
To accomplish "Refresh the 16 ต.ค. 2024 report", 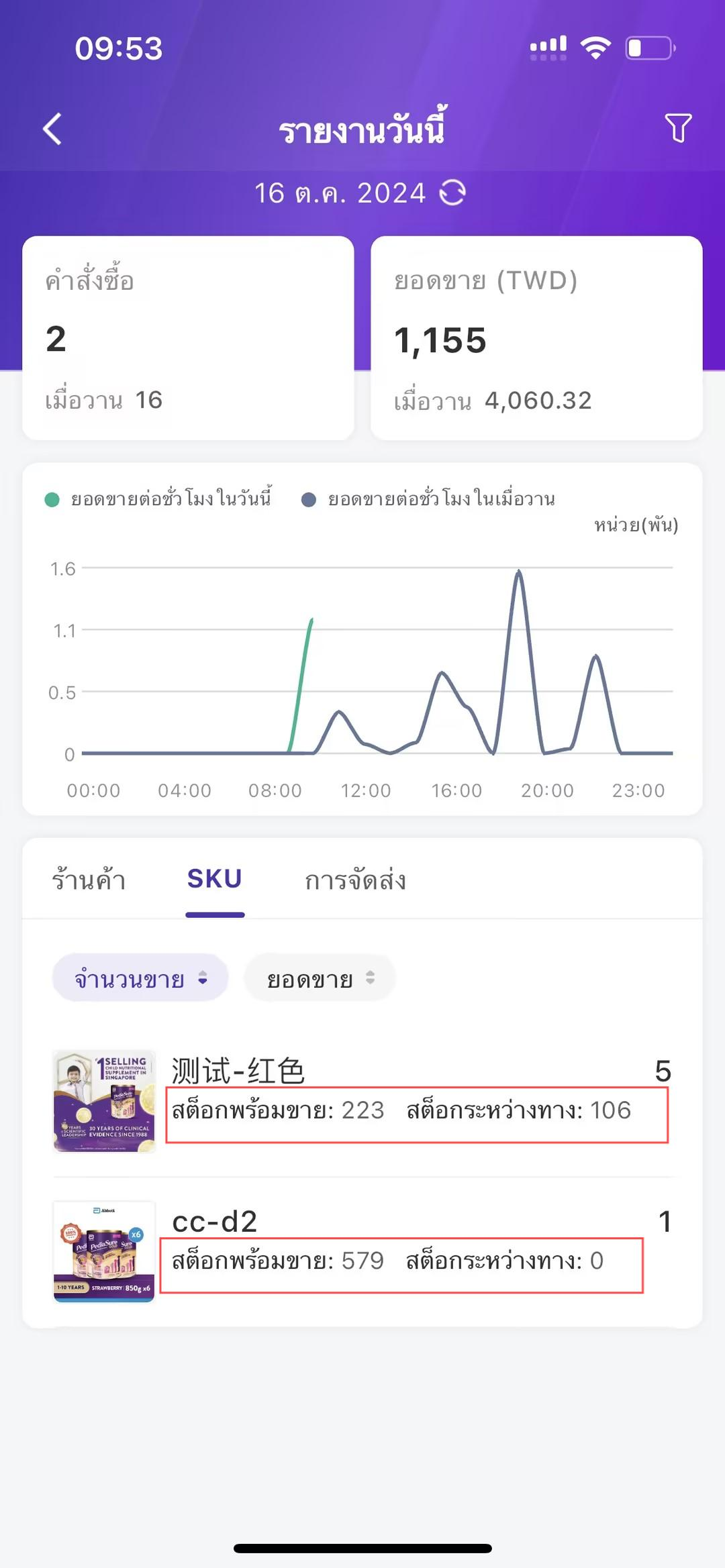I will (x=452, y=193).
